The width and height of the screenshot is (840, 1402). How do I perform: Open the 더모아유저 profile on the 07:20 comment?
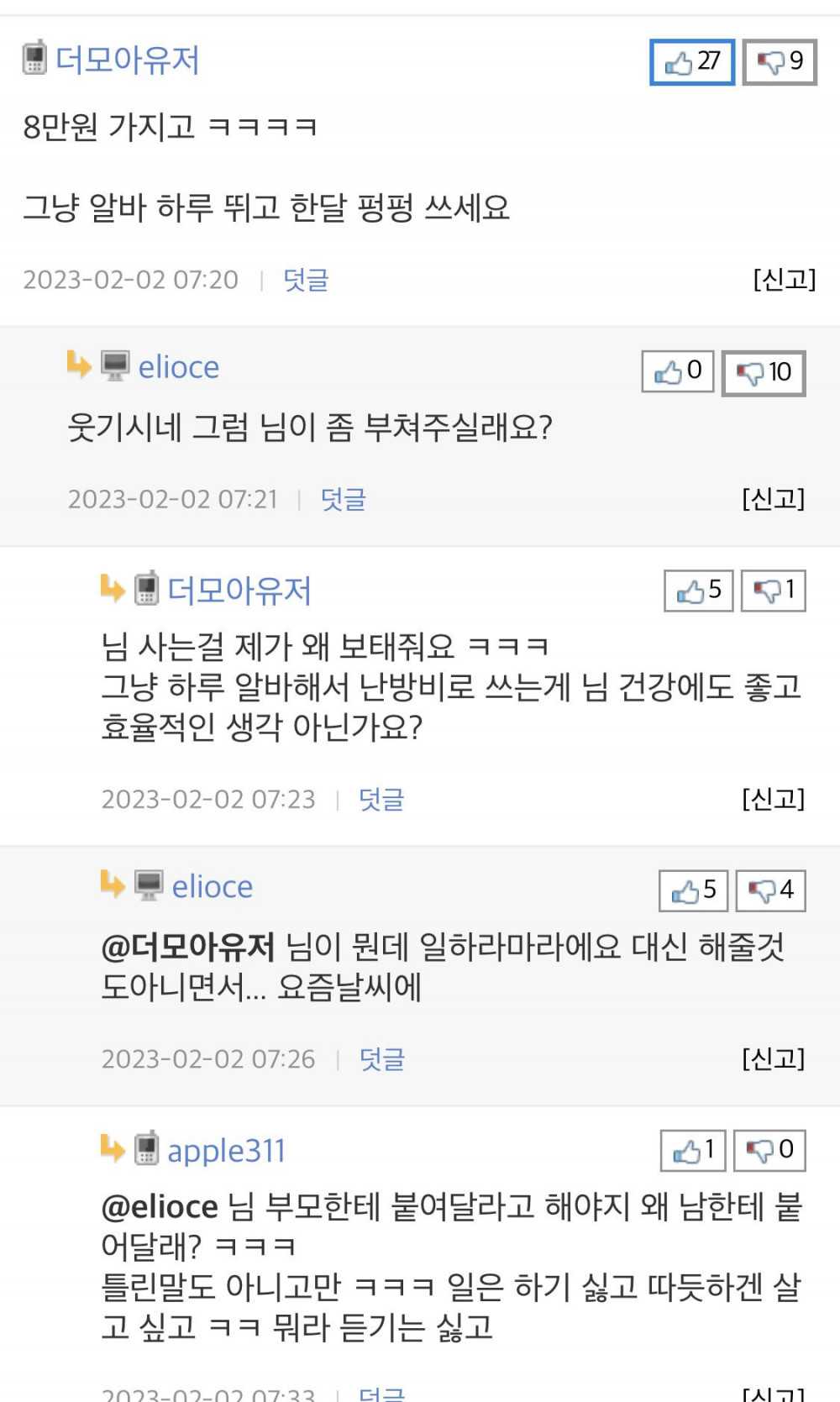[x=127, y=60]
